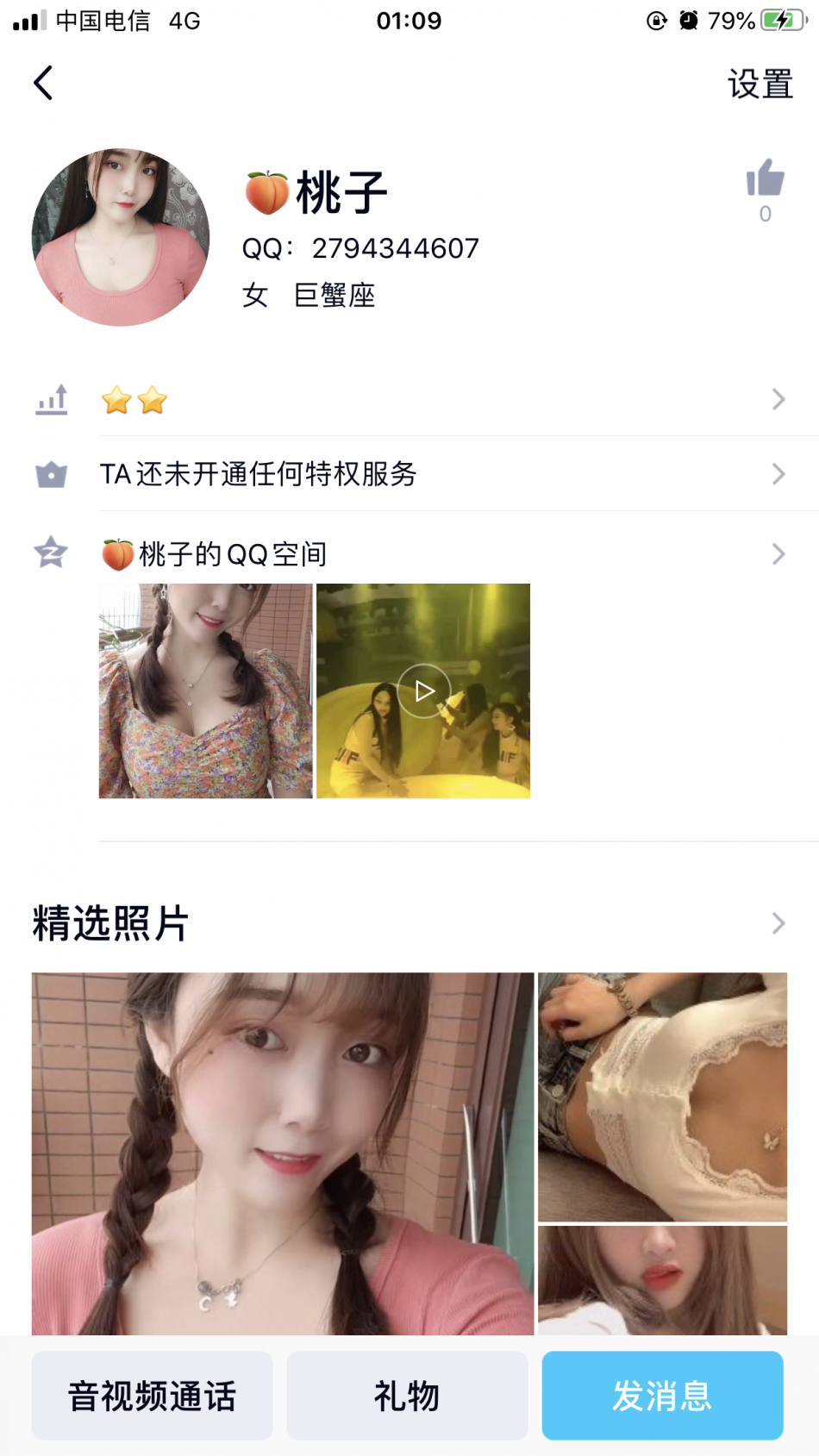Open the lace-top featured photo
Image resolution: width=819 pixels, height=1456 pixels.
[x=662, y=1097]
